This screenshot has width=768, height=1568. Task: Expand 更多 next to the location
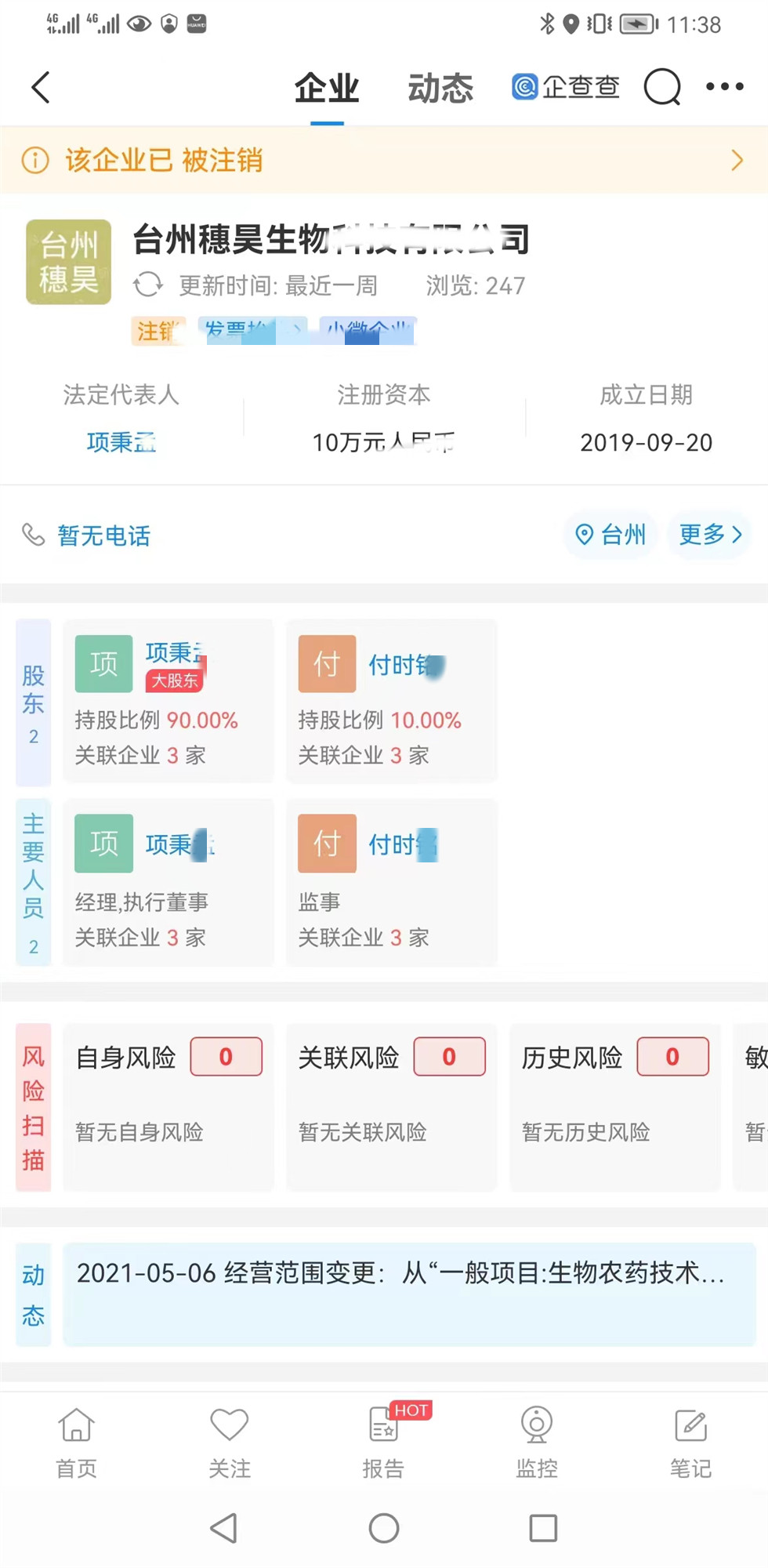[708, 534]
